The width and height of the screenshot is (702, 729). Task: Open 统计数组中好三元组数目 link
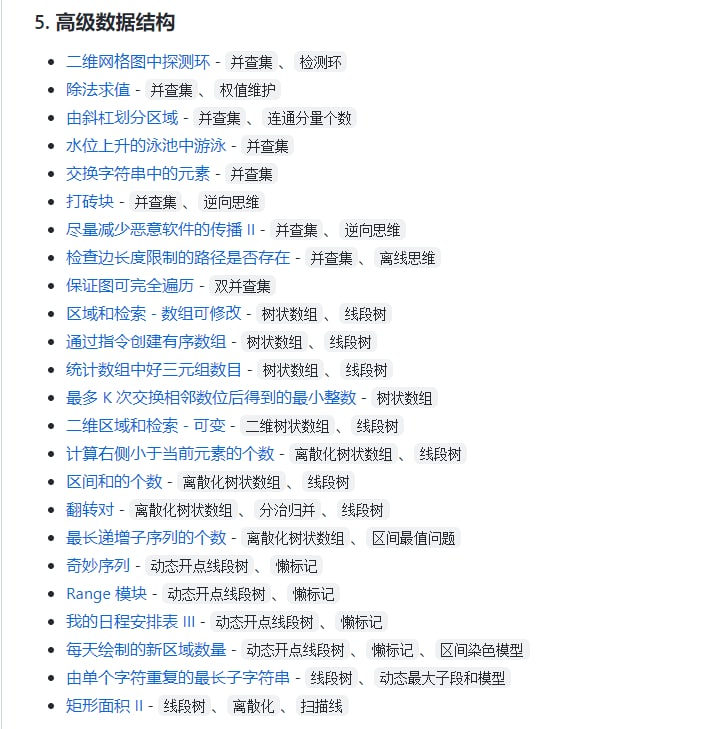coord(154,370)
